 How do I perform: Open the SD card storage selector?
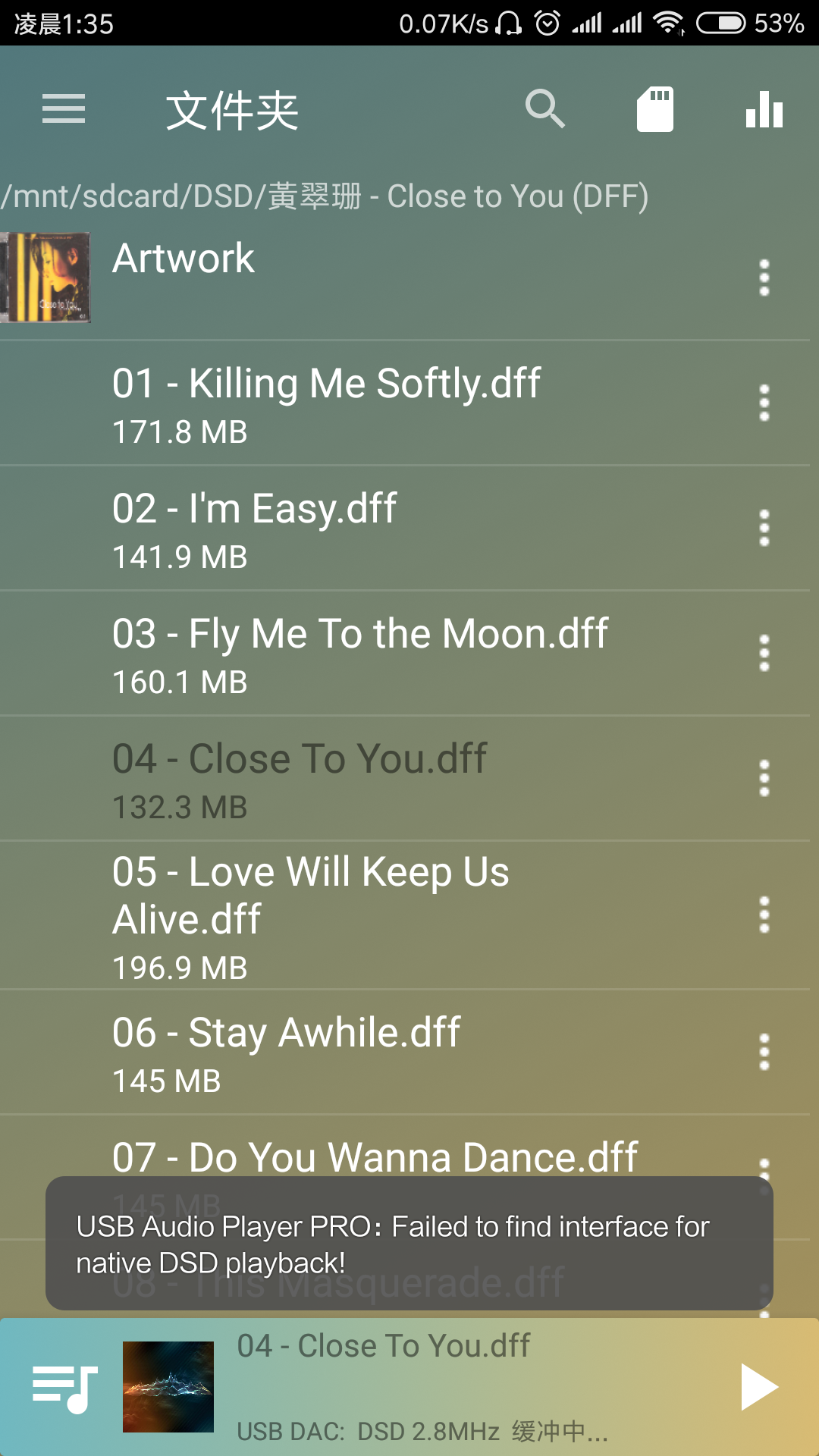tap(654, 108)
